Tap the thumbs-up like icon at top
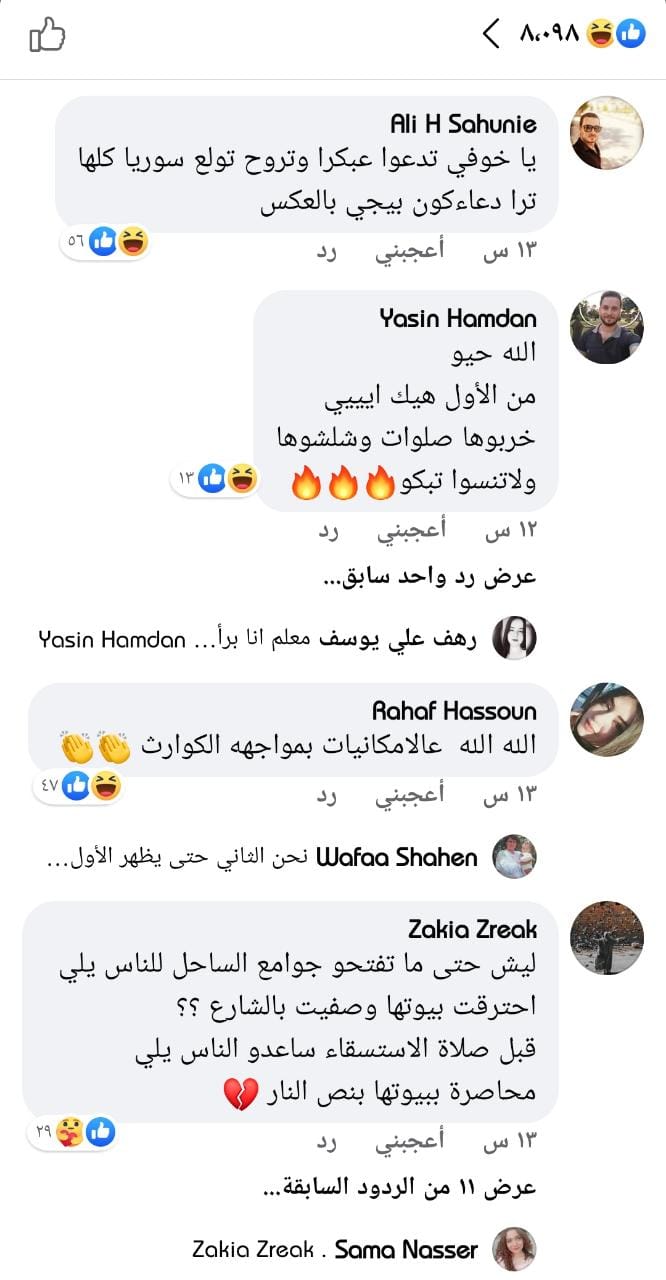Viewport: 666px width, 1280px height. 47,37
